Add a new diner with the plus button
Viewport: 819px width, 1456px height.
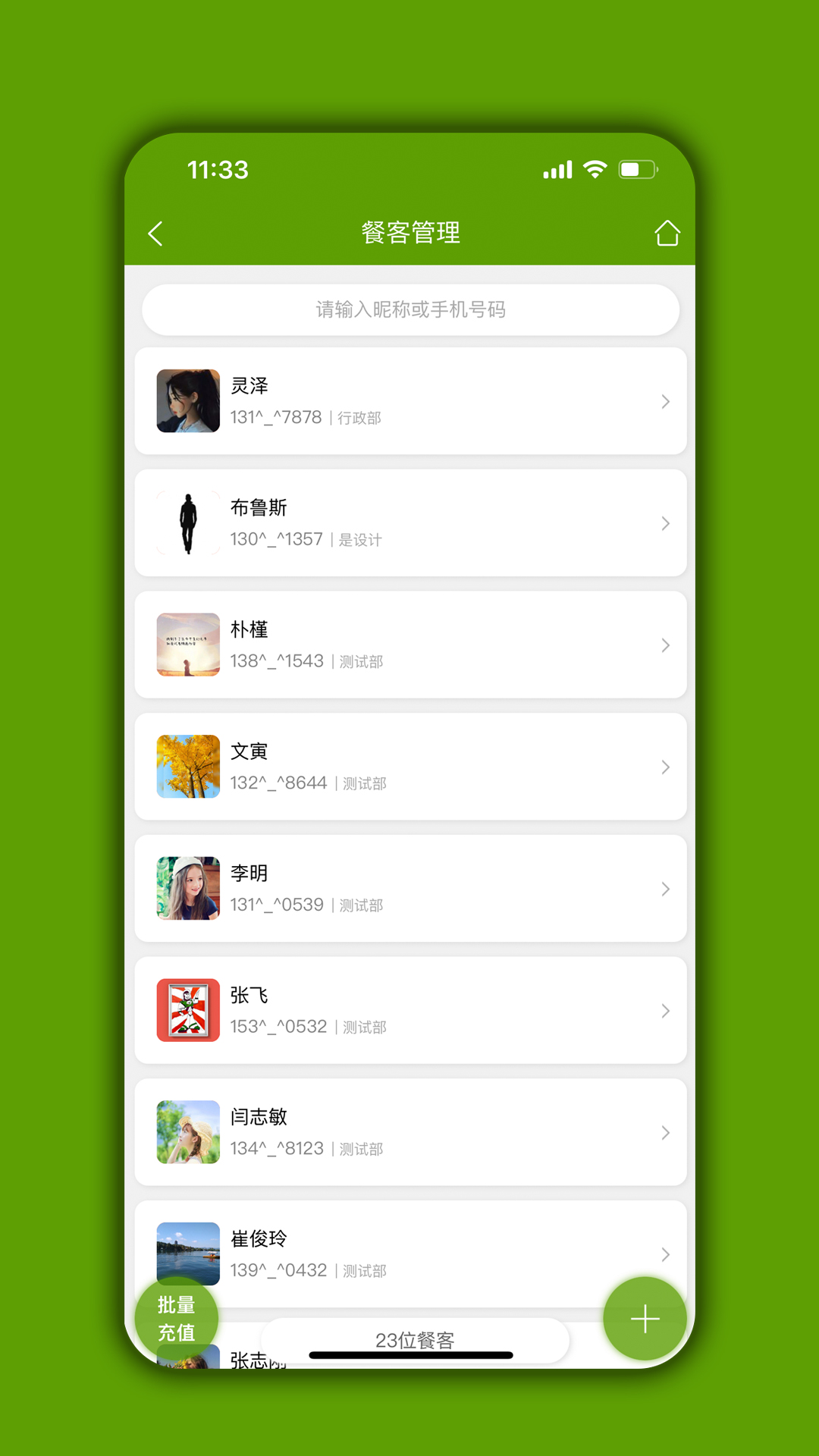[x=645, y=1319]
